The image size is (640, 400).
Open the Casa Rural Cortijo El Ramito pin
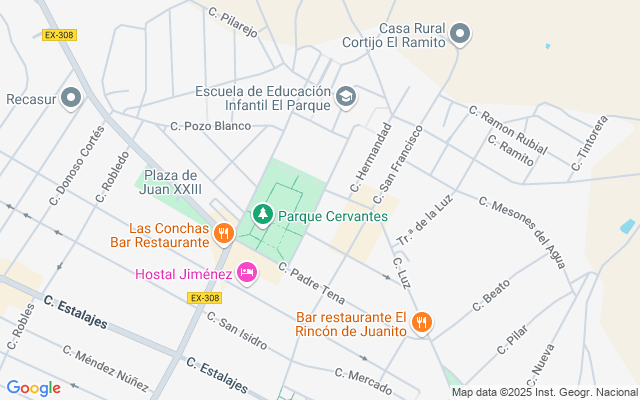point(460,34)
